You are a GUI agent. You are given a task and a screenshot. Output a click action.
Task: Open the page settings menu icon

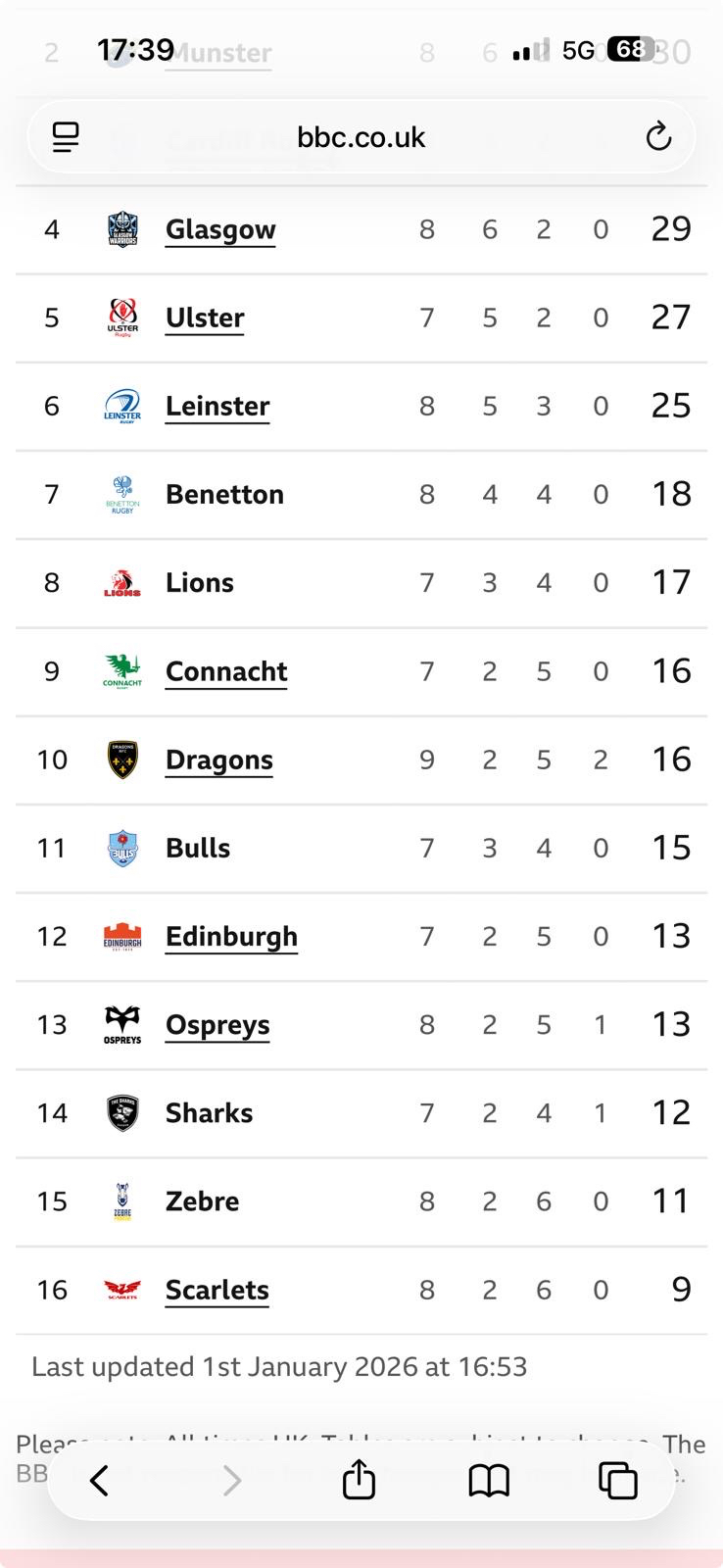click(x=66, y=137)
